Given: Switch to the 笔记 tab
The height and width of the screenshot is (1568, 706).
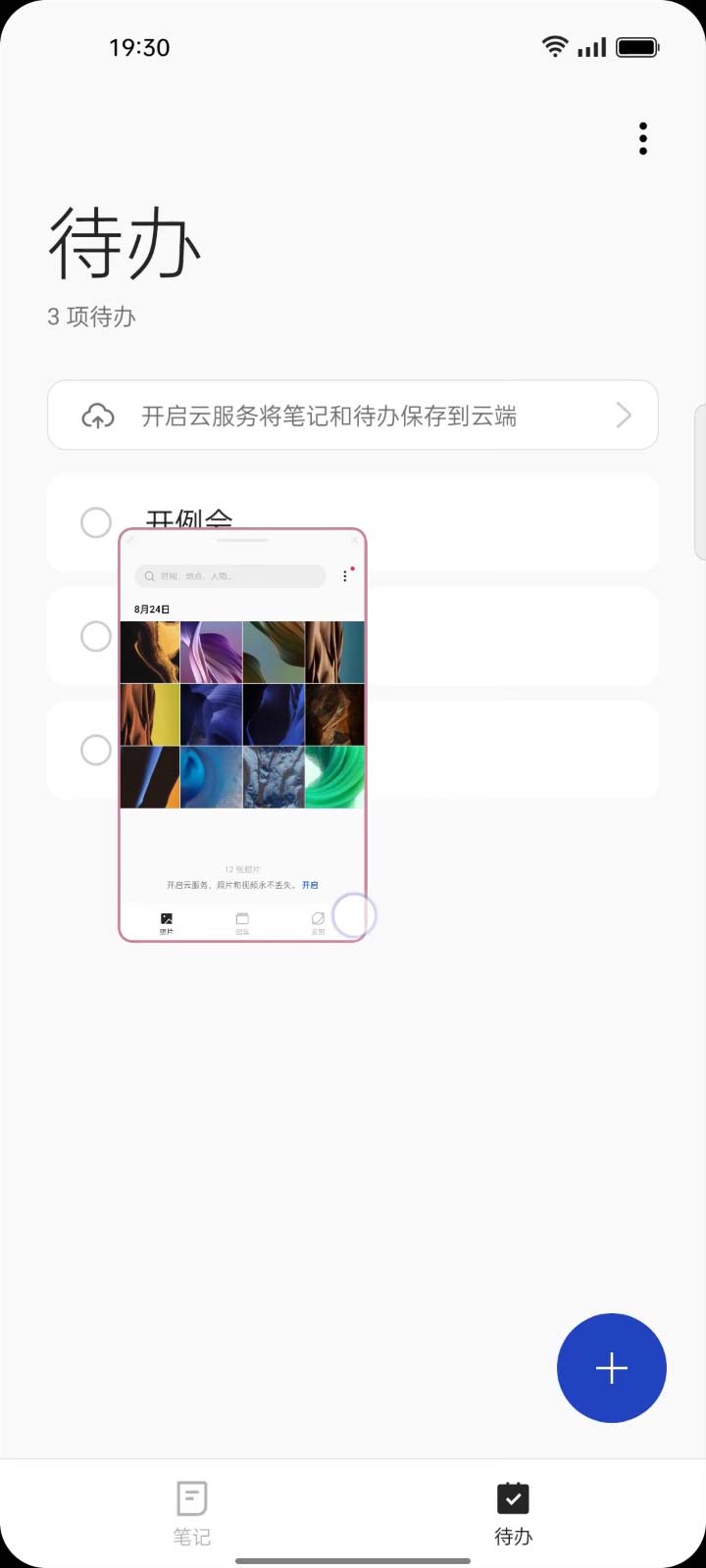Looking at the screenshot, I should coord(192,1513).
